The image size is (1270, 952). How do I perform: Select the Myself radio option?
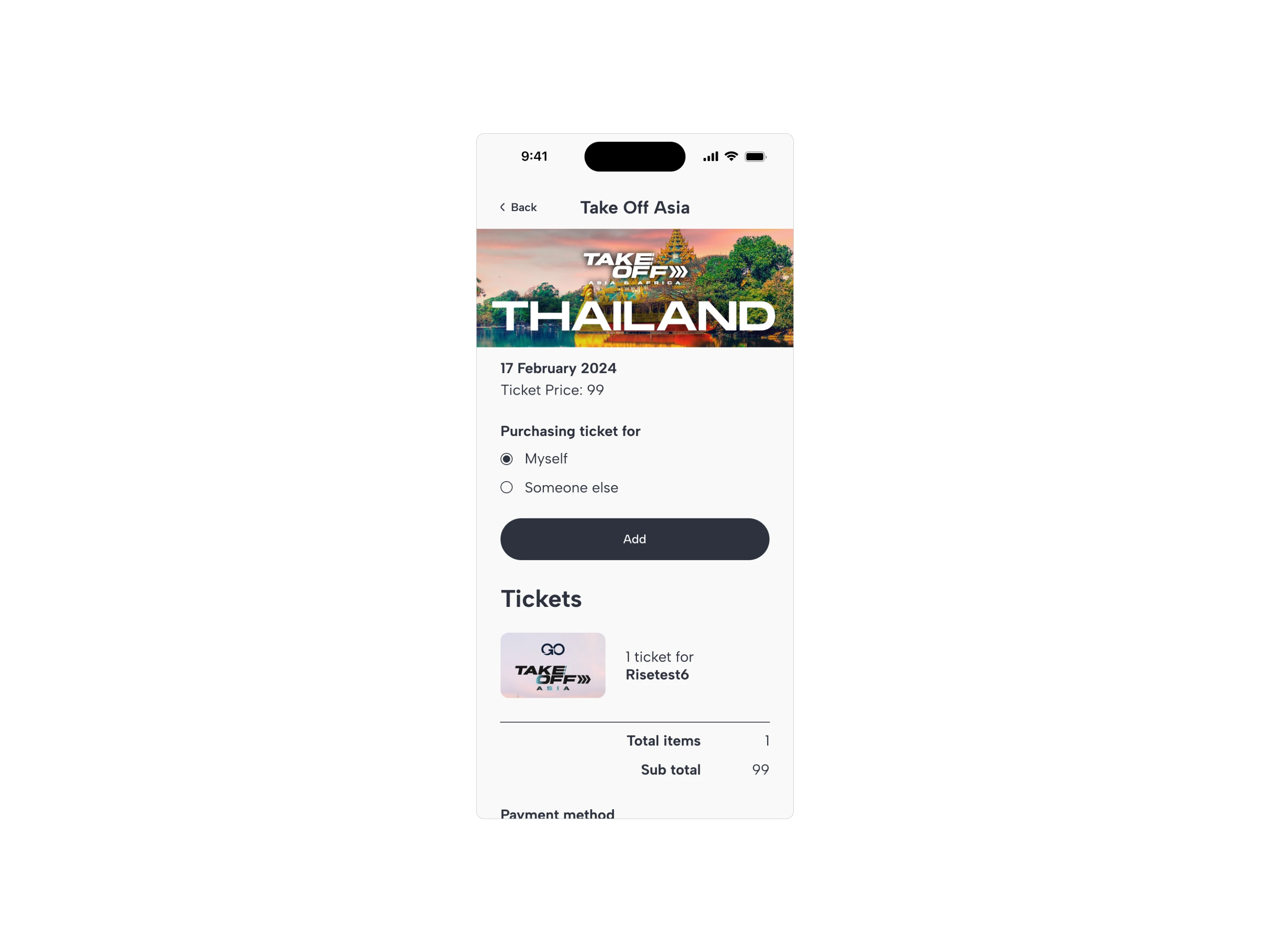click(x=506, y=459)
